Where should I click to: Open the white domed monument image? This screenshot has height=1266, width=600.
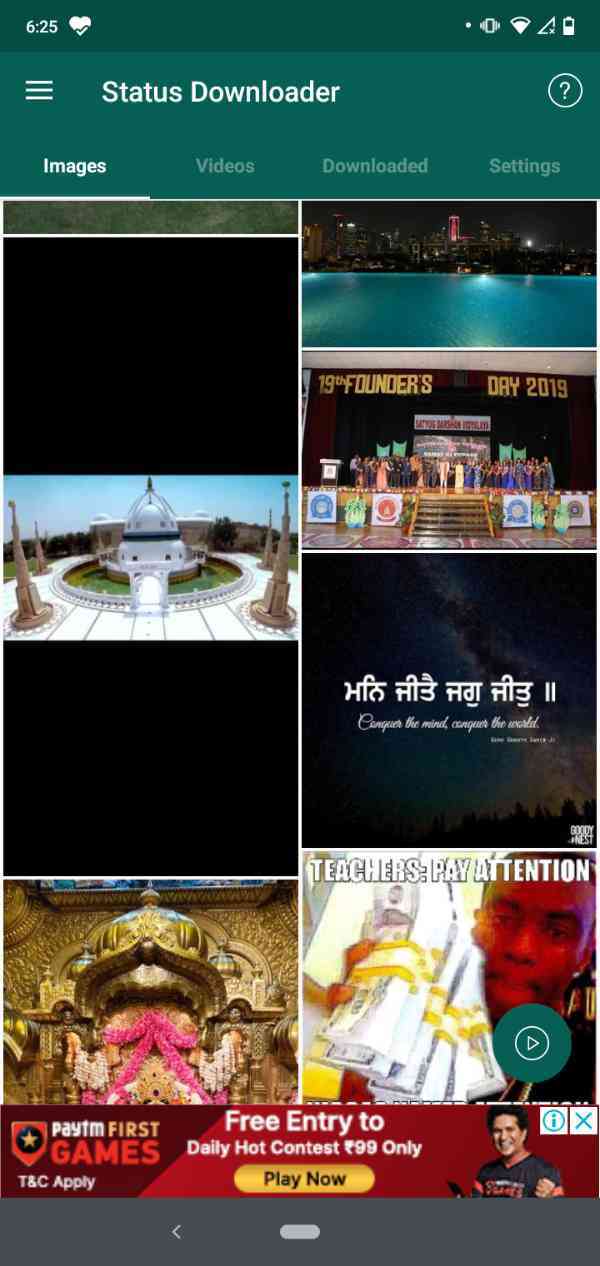point(151,556)
